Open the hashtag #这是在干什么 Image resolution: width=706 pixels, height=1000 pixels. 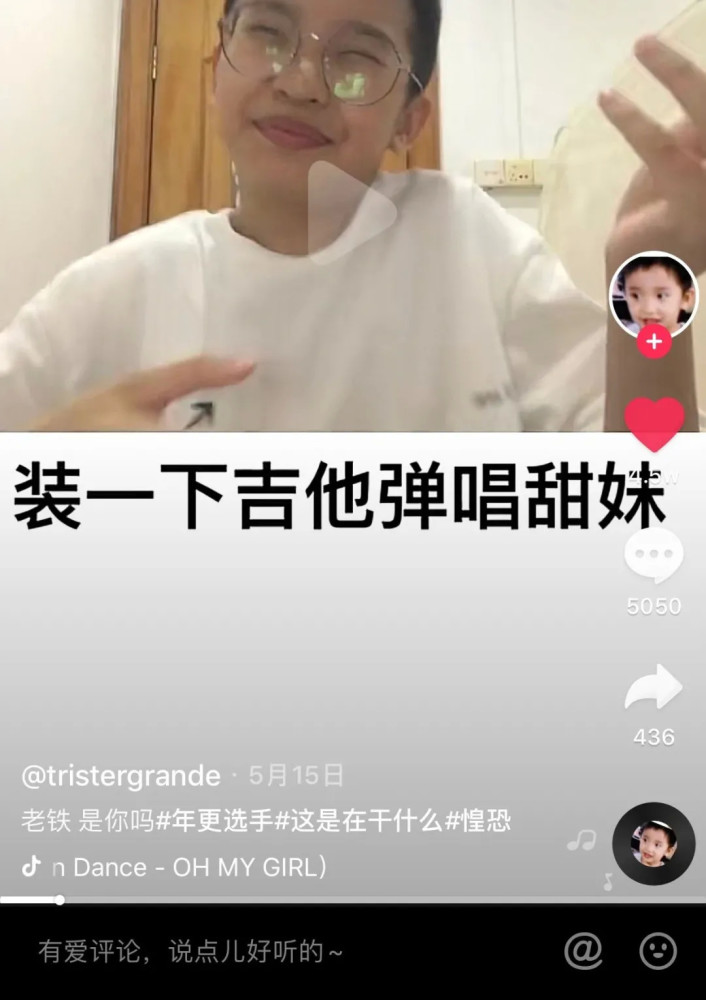(360, 822)
